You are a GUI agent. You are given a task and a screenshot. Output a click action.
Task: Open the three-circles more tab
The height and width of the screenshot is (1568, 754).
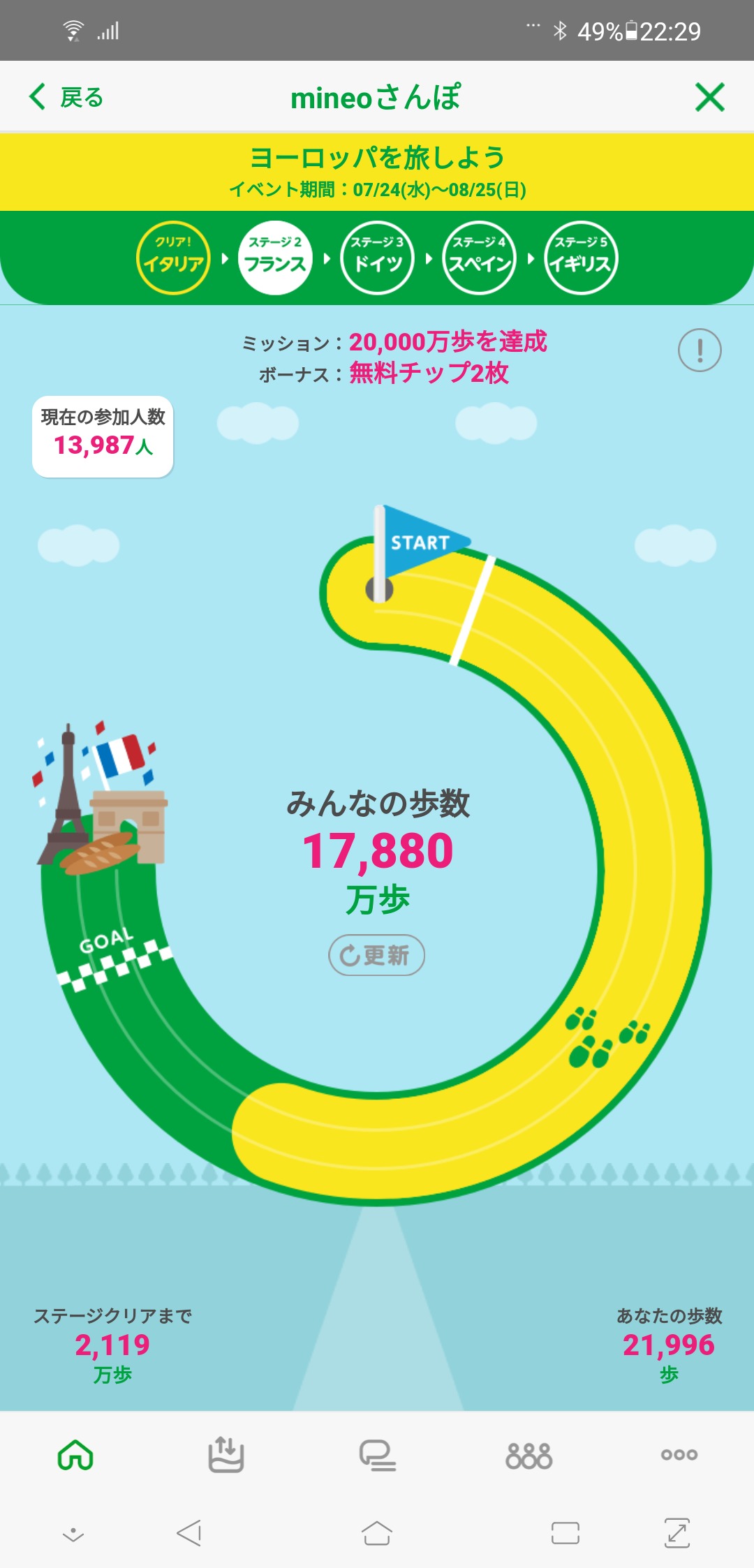[679, 1455]
